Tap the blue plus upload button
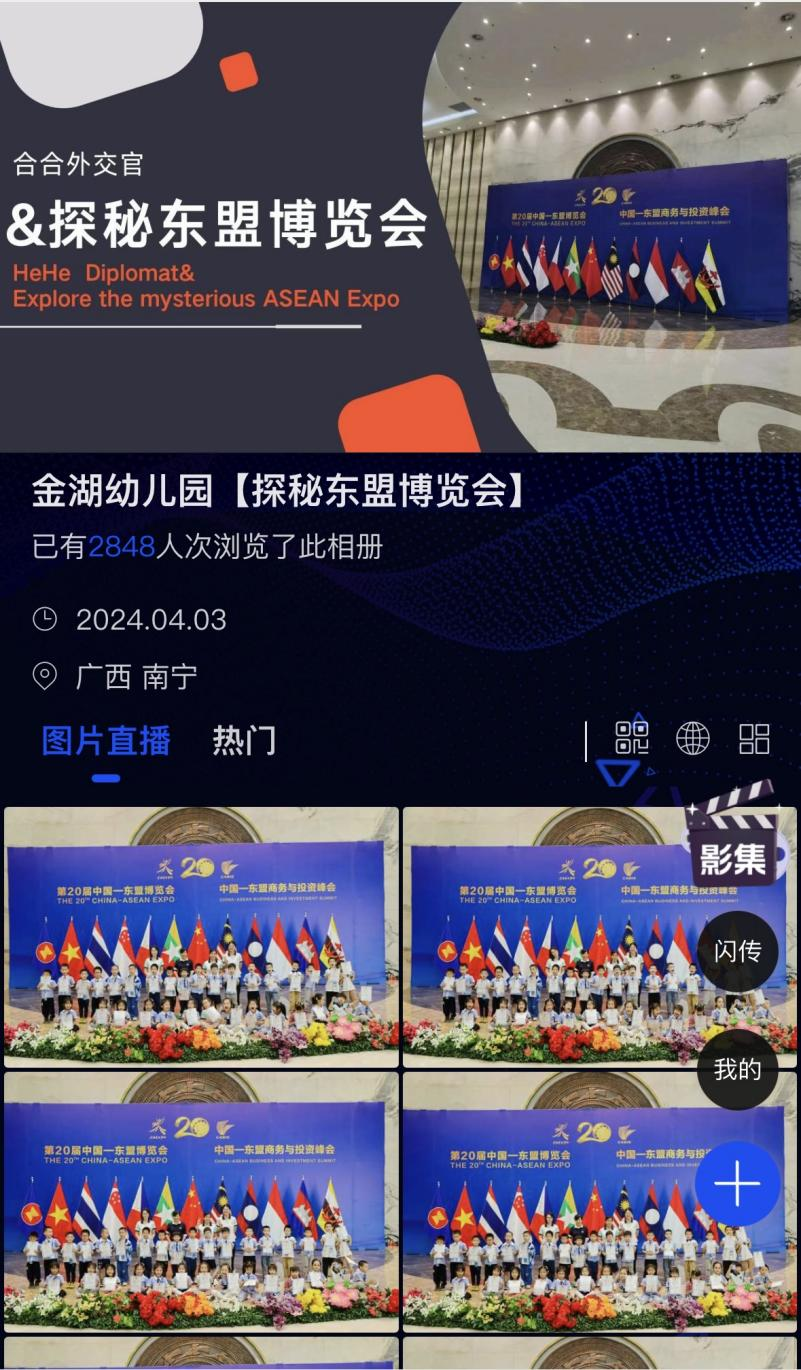This screenshot has height=1370, width=801. [x=738, y=1184]
